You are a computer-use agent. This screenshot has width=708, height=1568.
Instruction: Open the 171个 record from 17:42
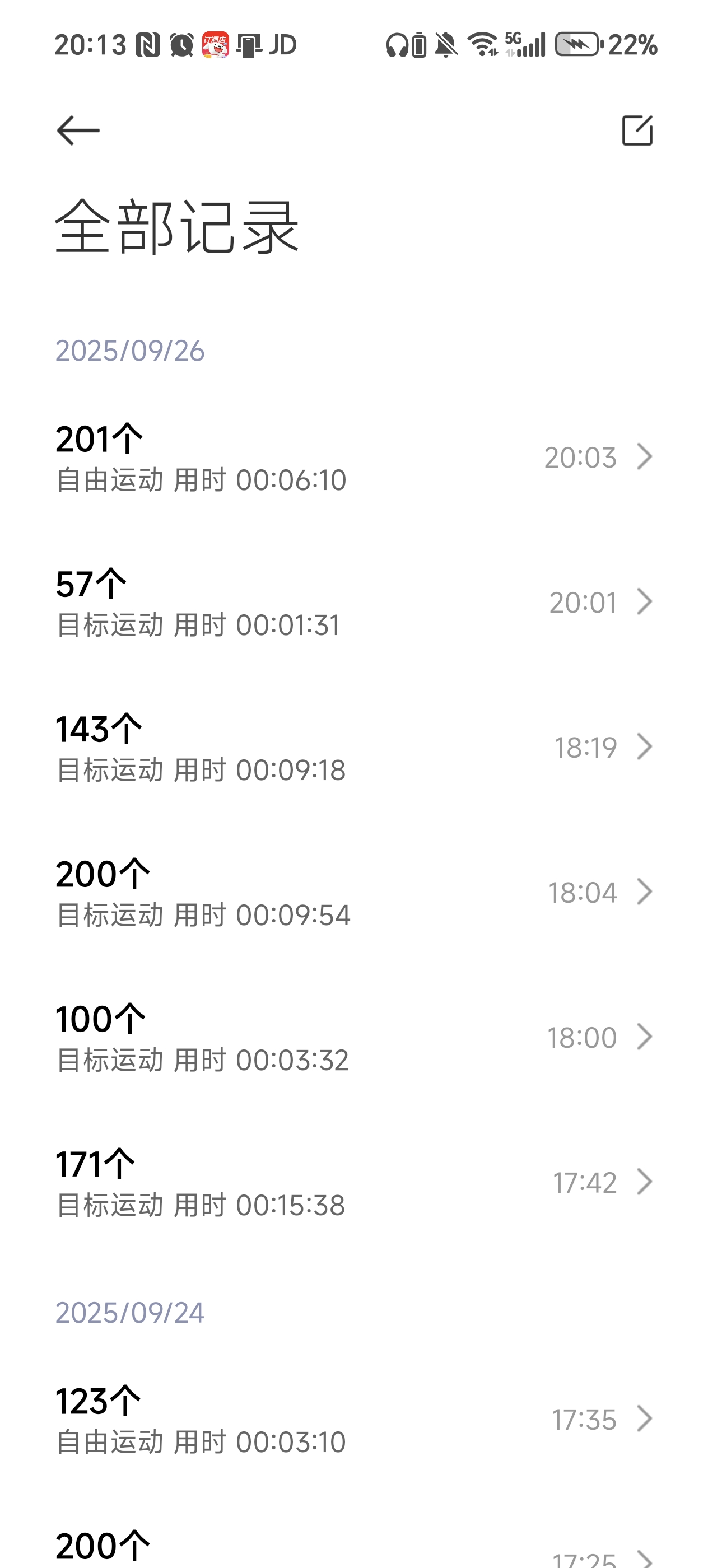pyautogui.click(x=353, y=1182)
